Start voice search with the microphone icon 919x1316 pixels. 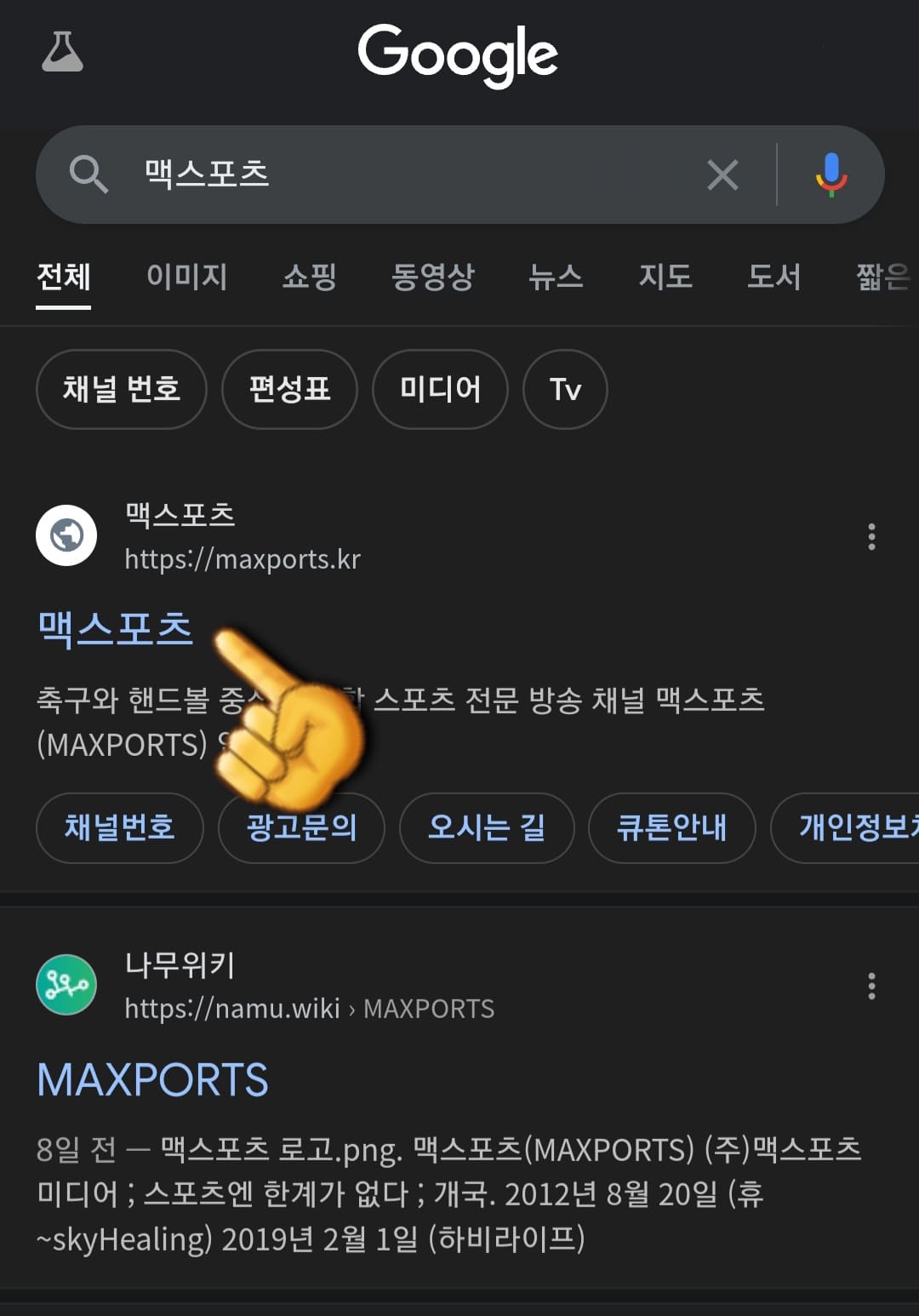pyautogui.click(x=830, y=174)
